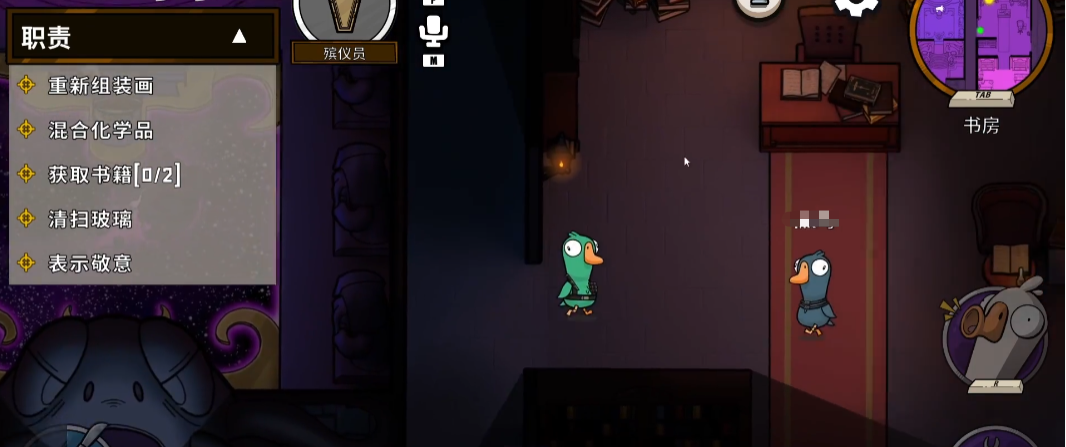Open the settings gear
1066x447 pixels.
(x=856, y=6)
